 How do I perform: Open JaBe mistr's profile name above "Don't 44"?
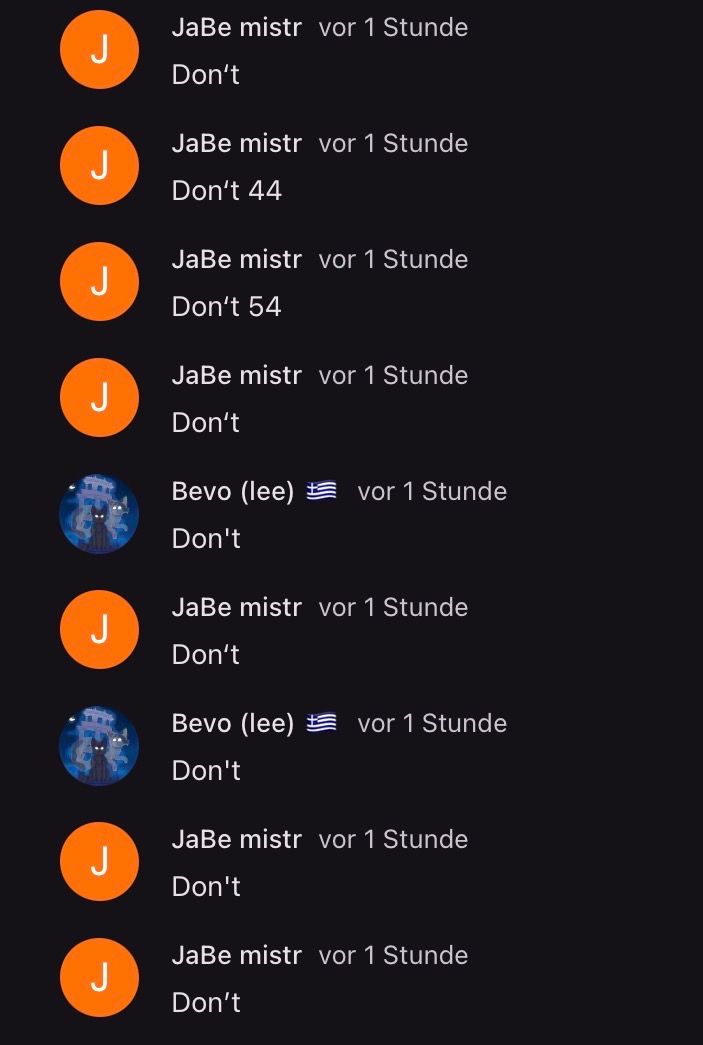(236, 143)
